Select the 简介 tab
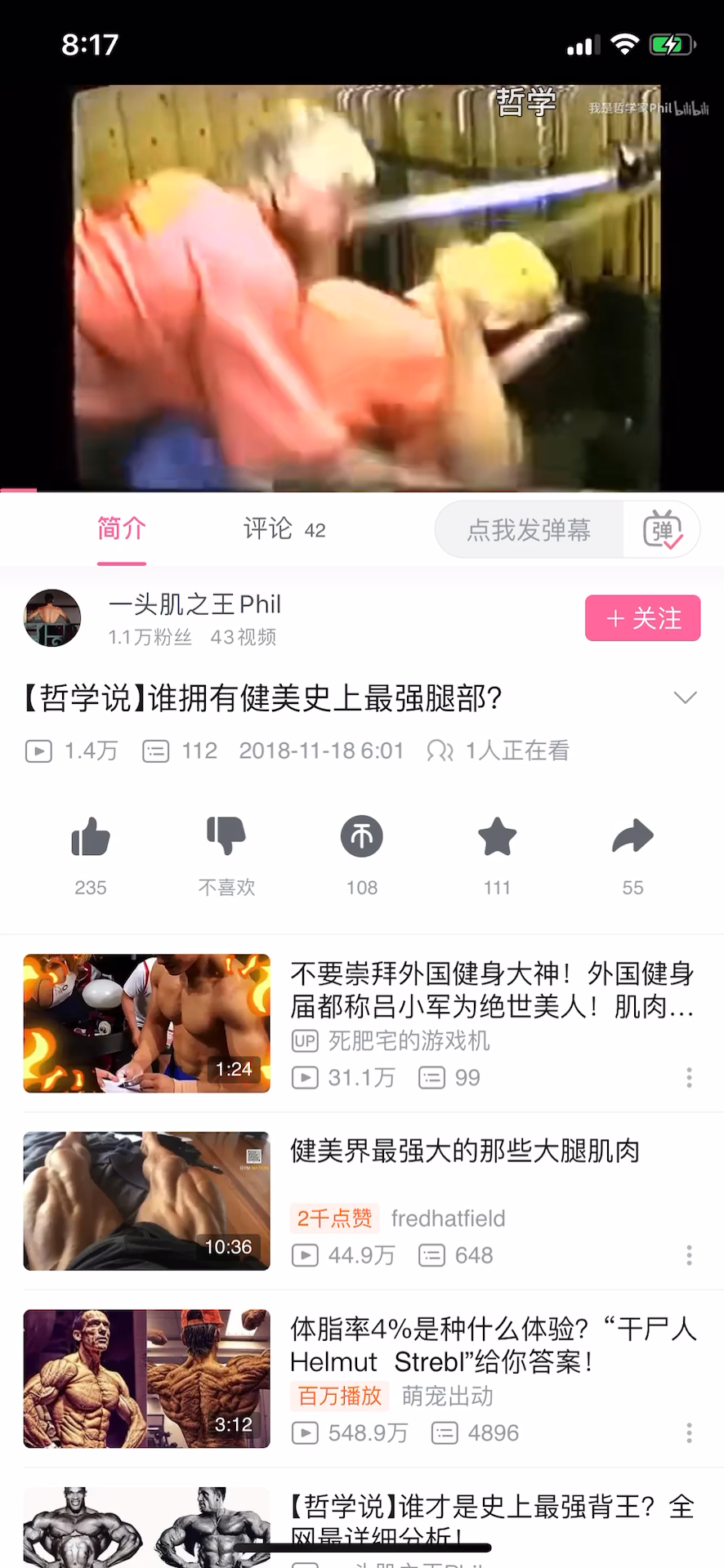The width and height of the screenshot is (724, 1568). (x=121, y=529)
